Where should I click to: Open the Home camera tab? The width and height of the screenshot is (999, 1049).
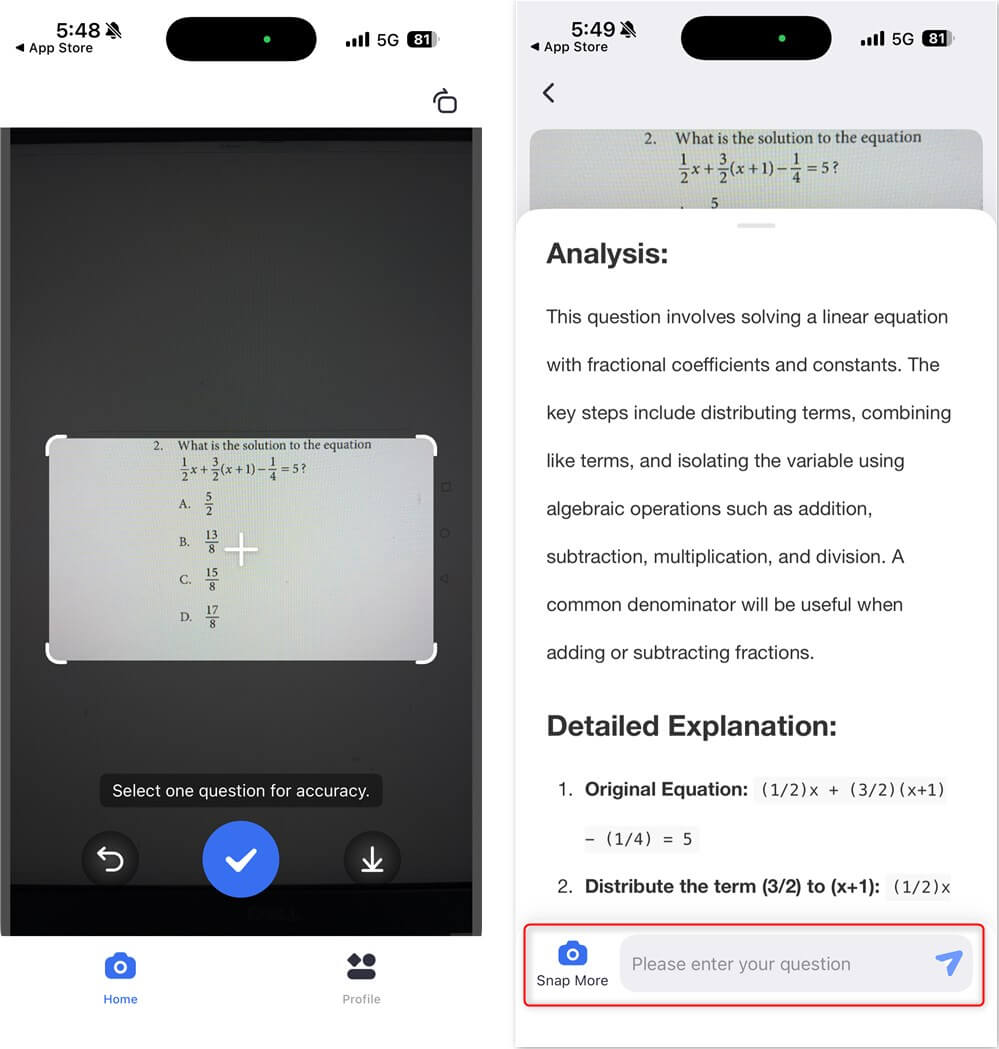pyautogui.click(x=120, y=977)
